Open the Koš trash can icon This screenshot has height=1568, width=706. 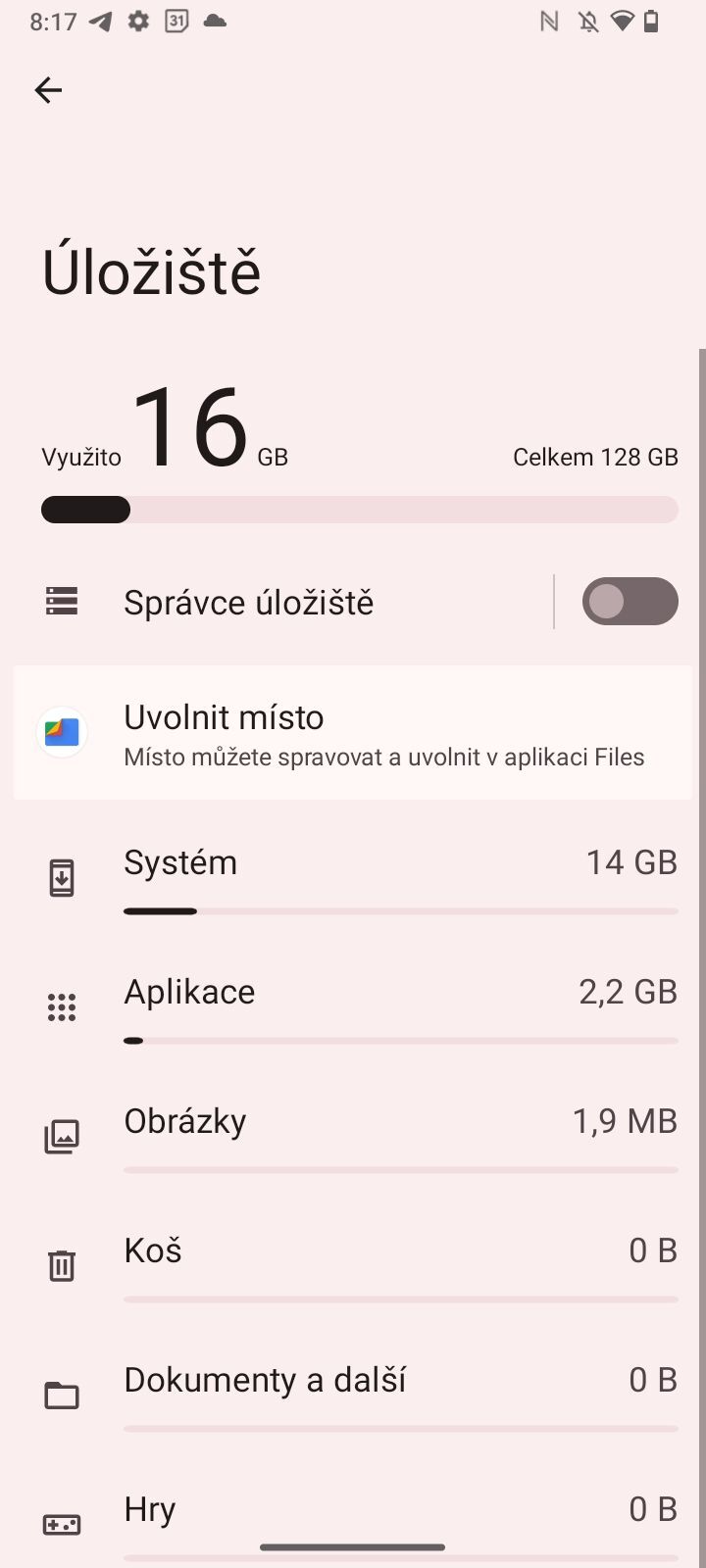[x=62, y=1265]
